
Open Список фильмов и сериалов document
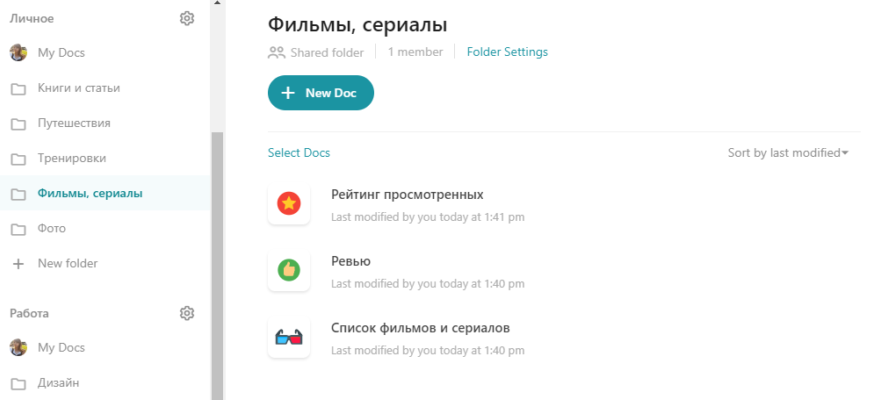pyautogui.click(x=420, y=328)
